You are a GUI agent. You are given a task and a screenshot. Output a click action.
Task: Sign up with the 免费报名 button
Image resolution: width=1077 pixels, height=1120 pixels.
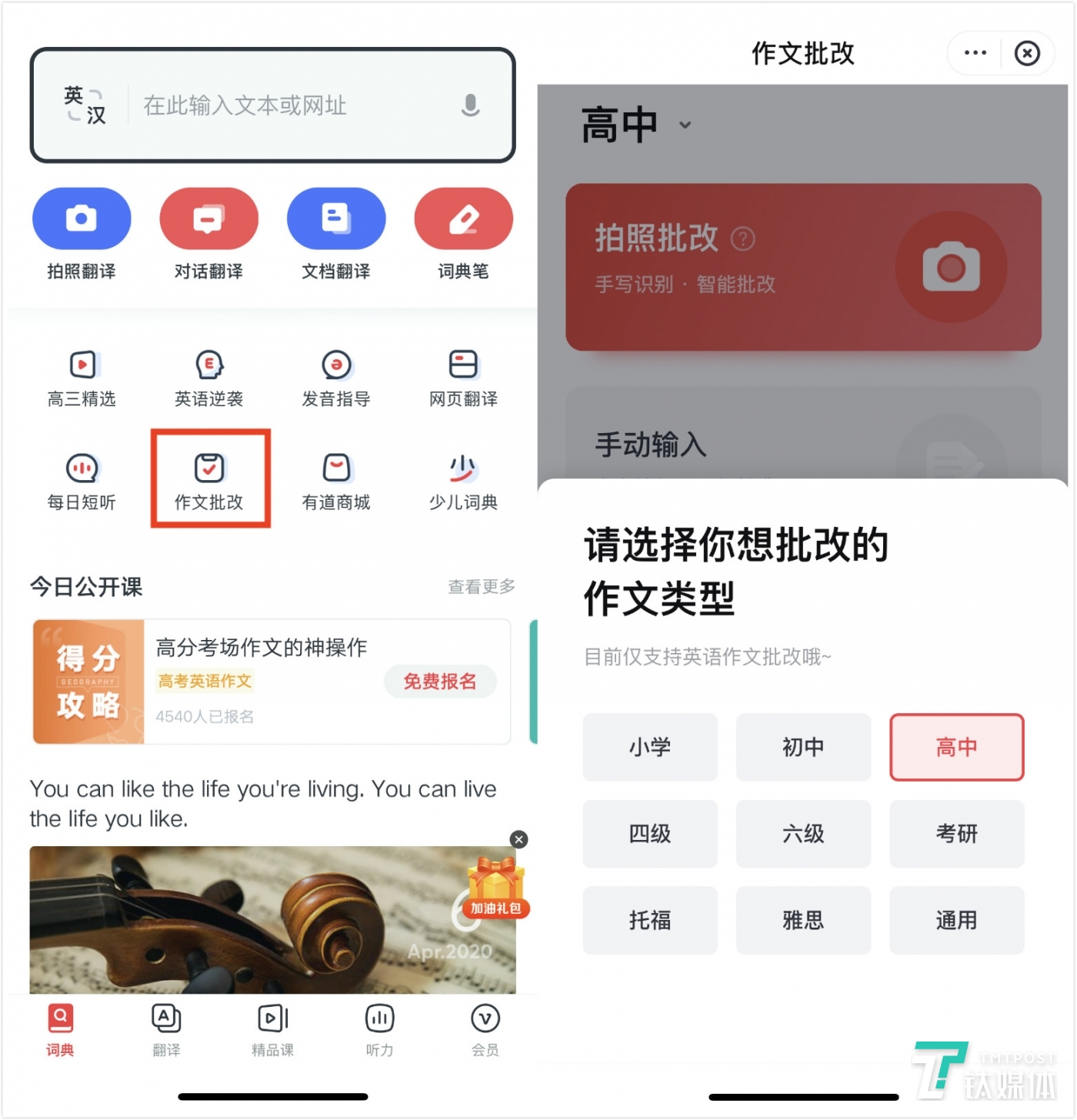coord(440,682)
